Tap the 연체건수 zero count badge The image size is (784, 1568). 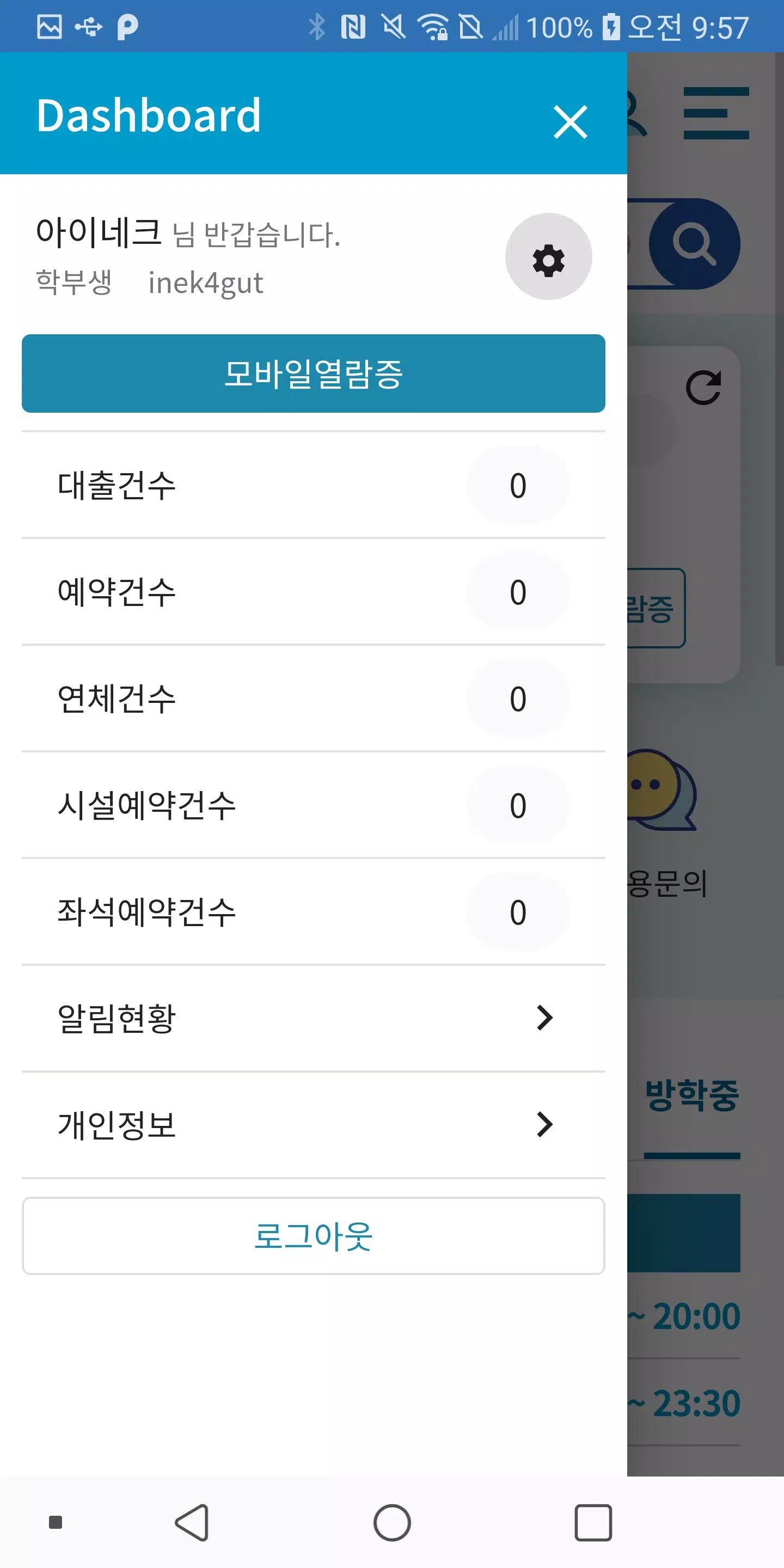click(x=518, y=699)
